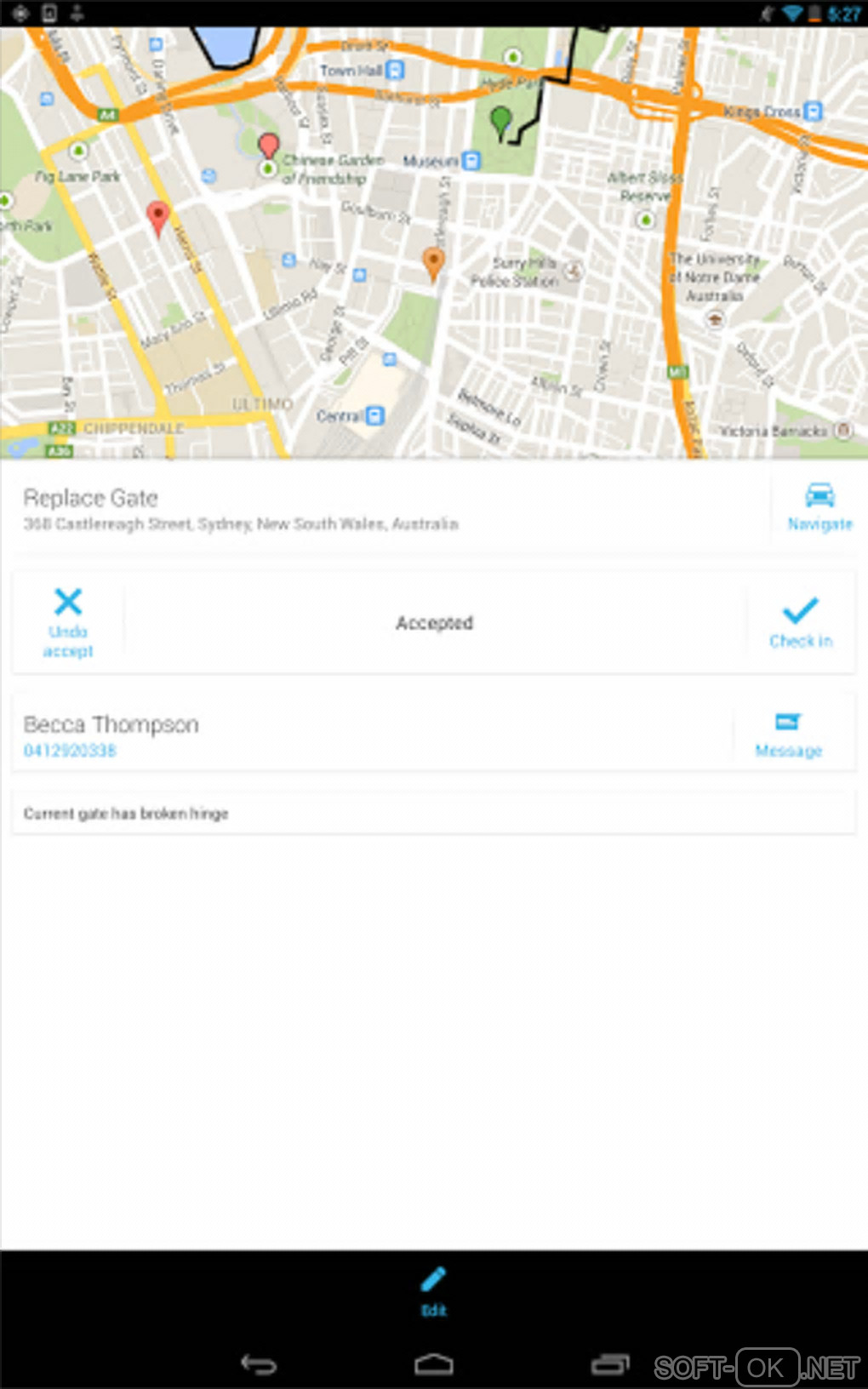Select the green pin in Hyde Park
Image resolution: width=868 pixels, height=1389 pixels.
pos(501,120)
